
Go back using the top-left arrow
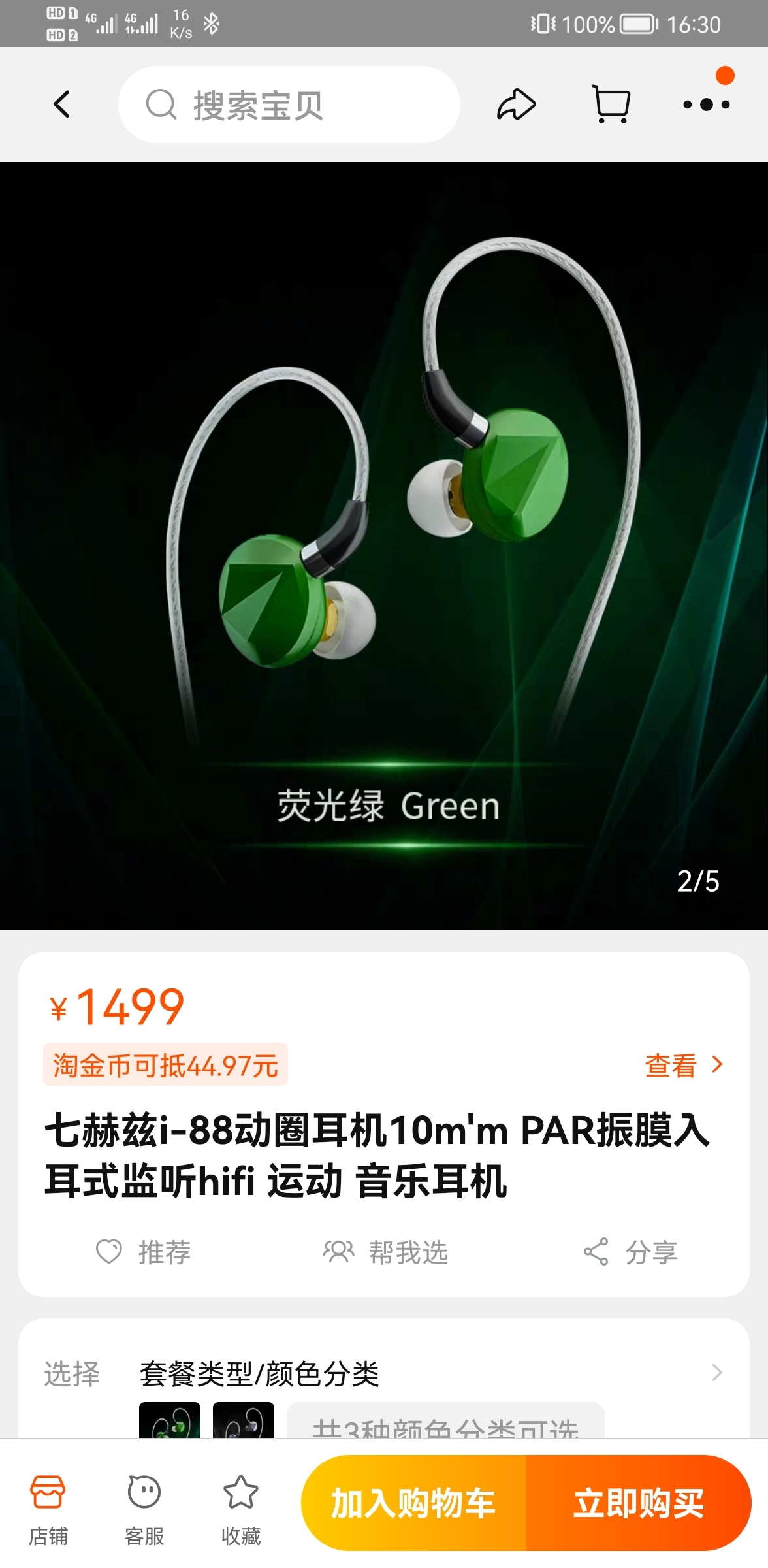coord(61,105)
